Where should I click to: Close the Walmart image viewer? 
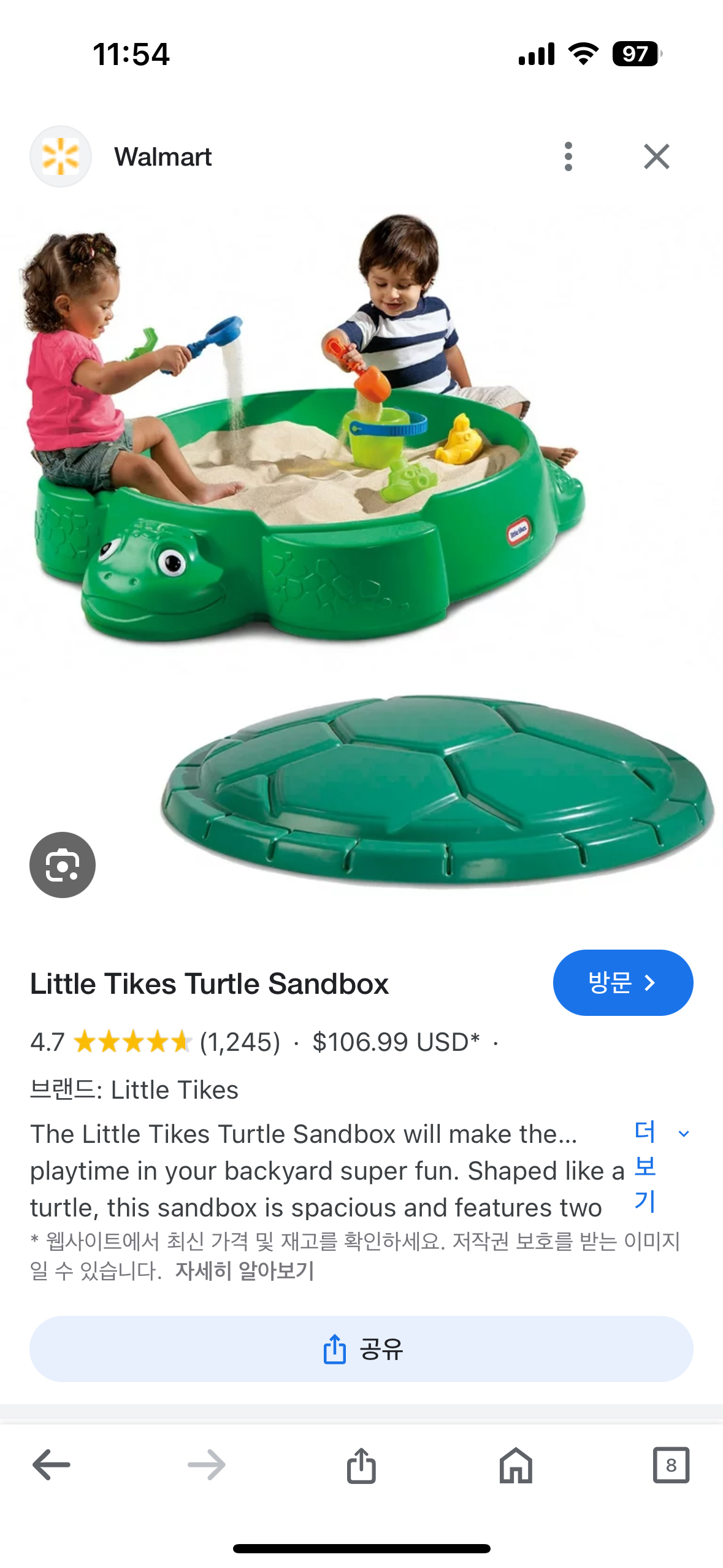click(x=656, y=157)
